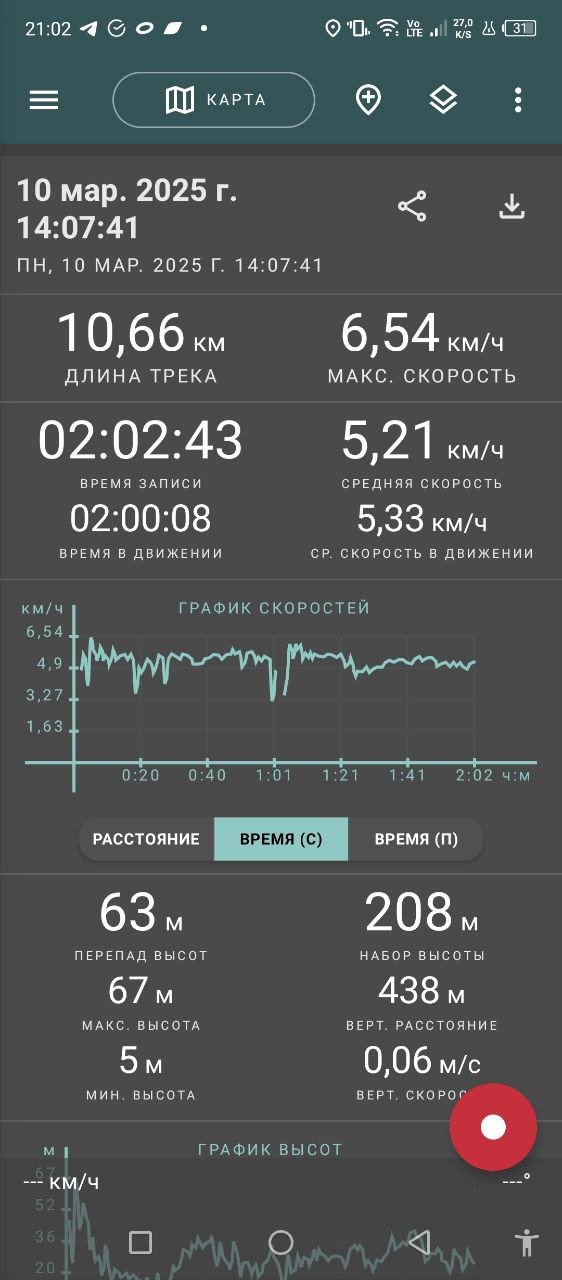Image resolution: width=562 pixels, height=1280 pixels.
Task: Open the map layers selector
Action: [x=443, y=100]
